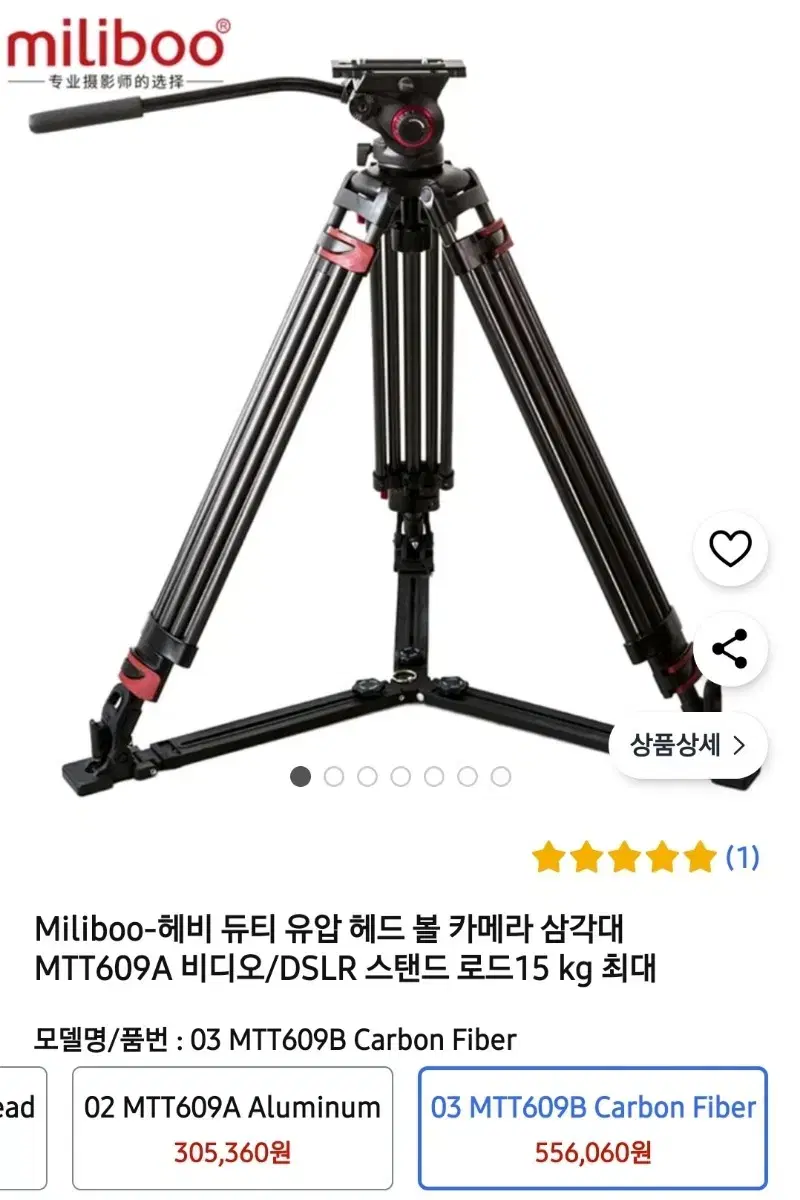800x1200 pixels.
Task: Select the last carousel pagination dot
Action: pos(497,774)
